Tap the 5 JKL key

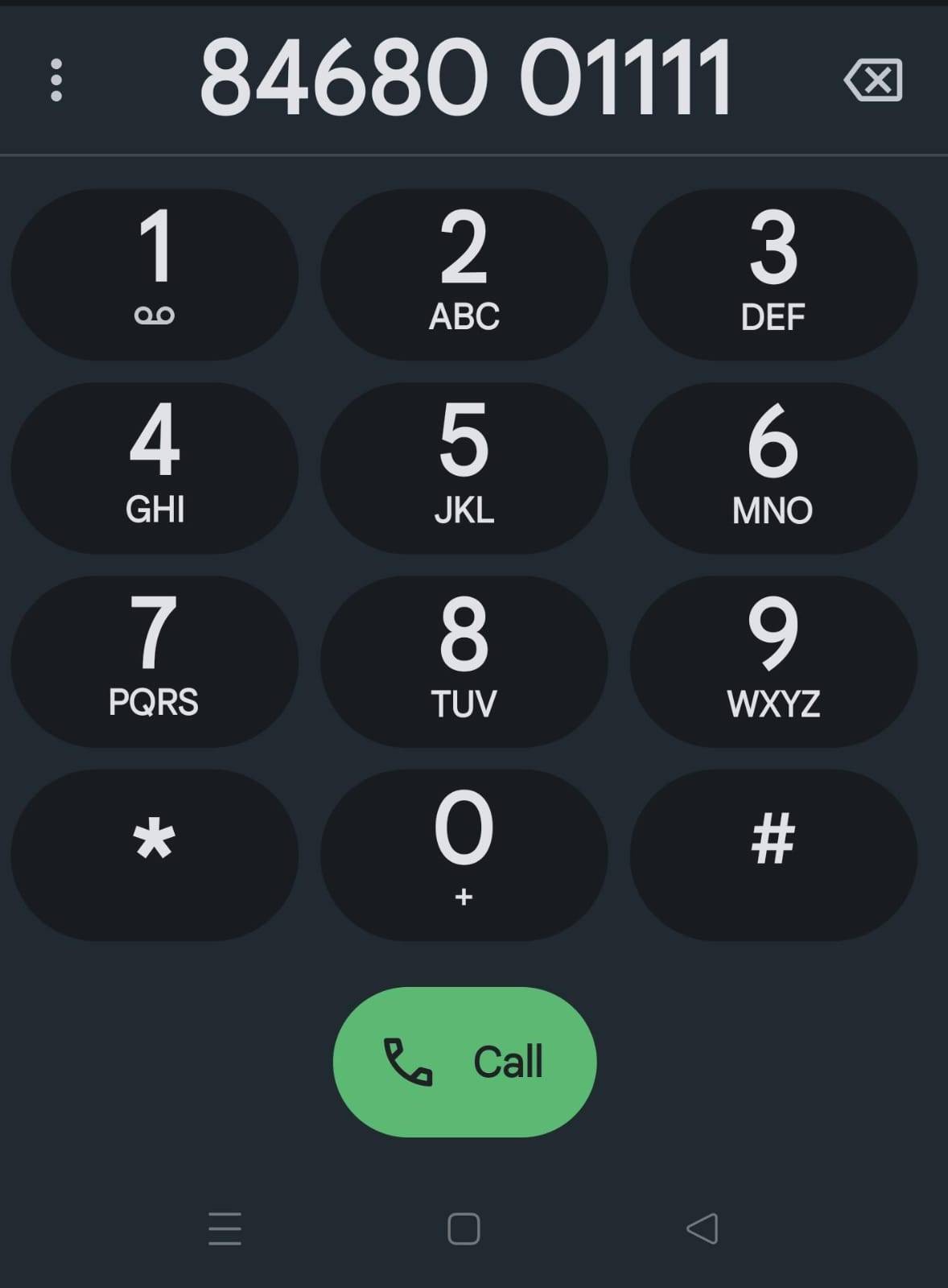(x=464, y=468)
